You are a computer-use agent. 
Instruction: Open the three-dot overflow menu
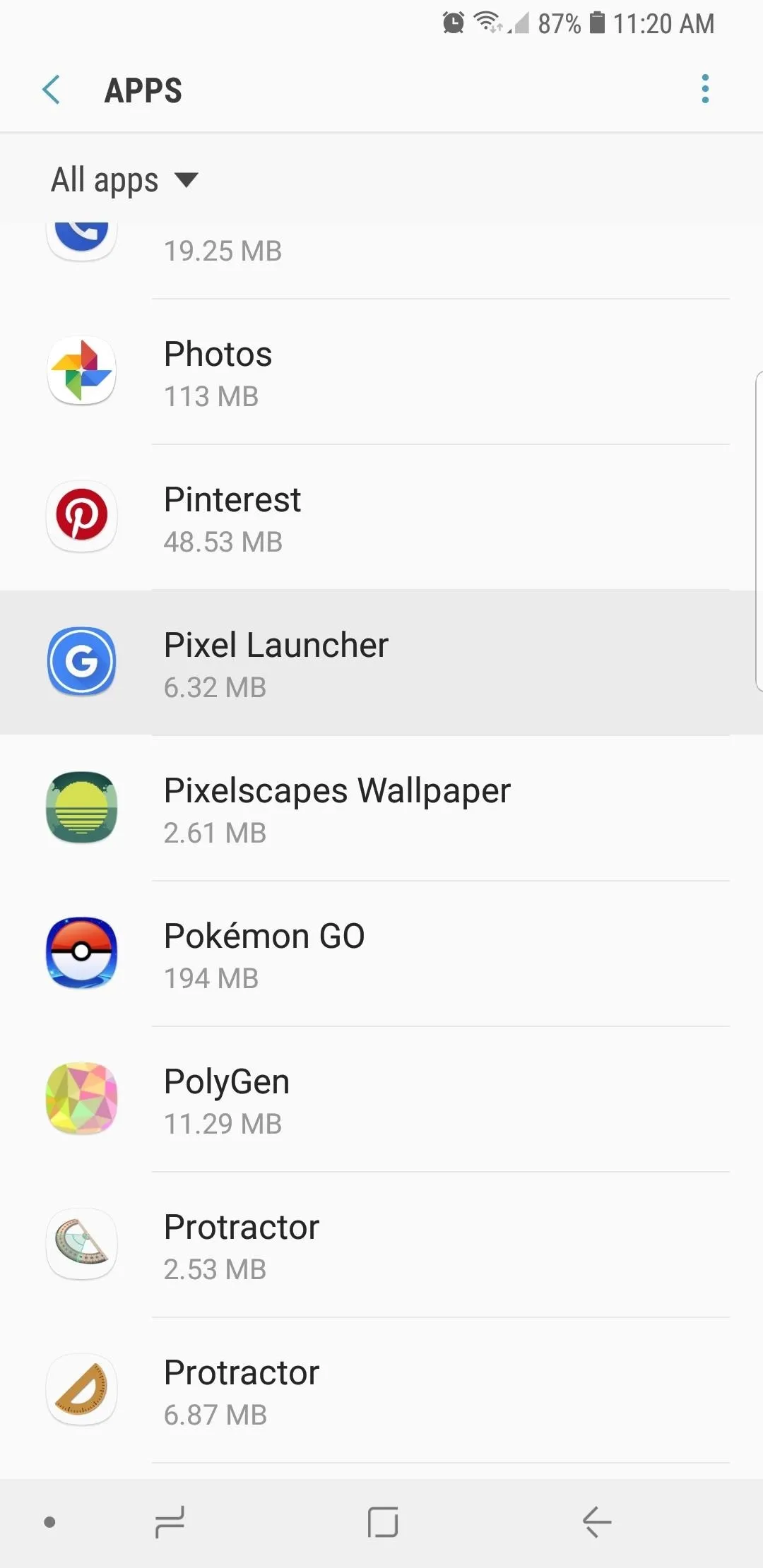(704, 89)
